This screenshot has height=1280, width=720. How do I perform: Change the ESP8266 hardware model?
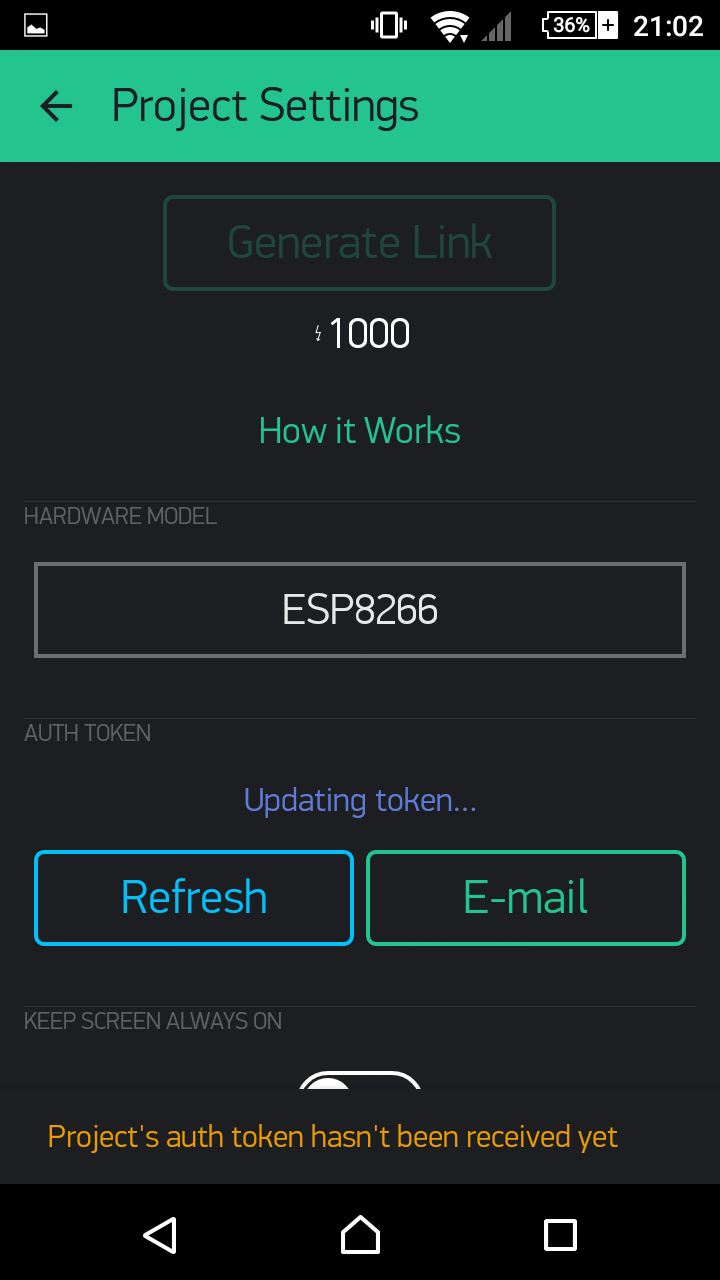click(360, 610)
